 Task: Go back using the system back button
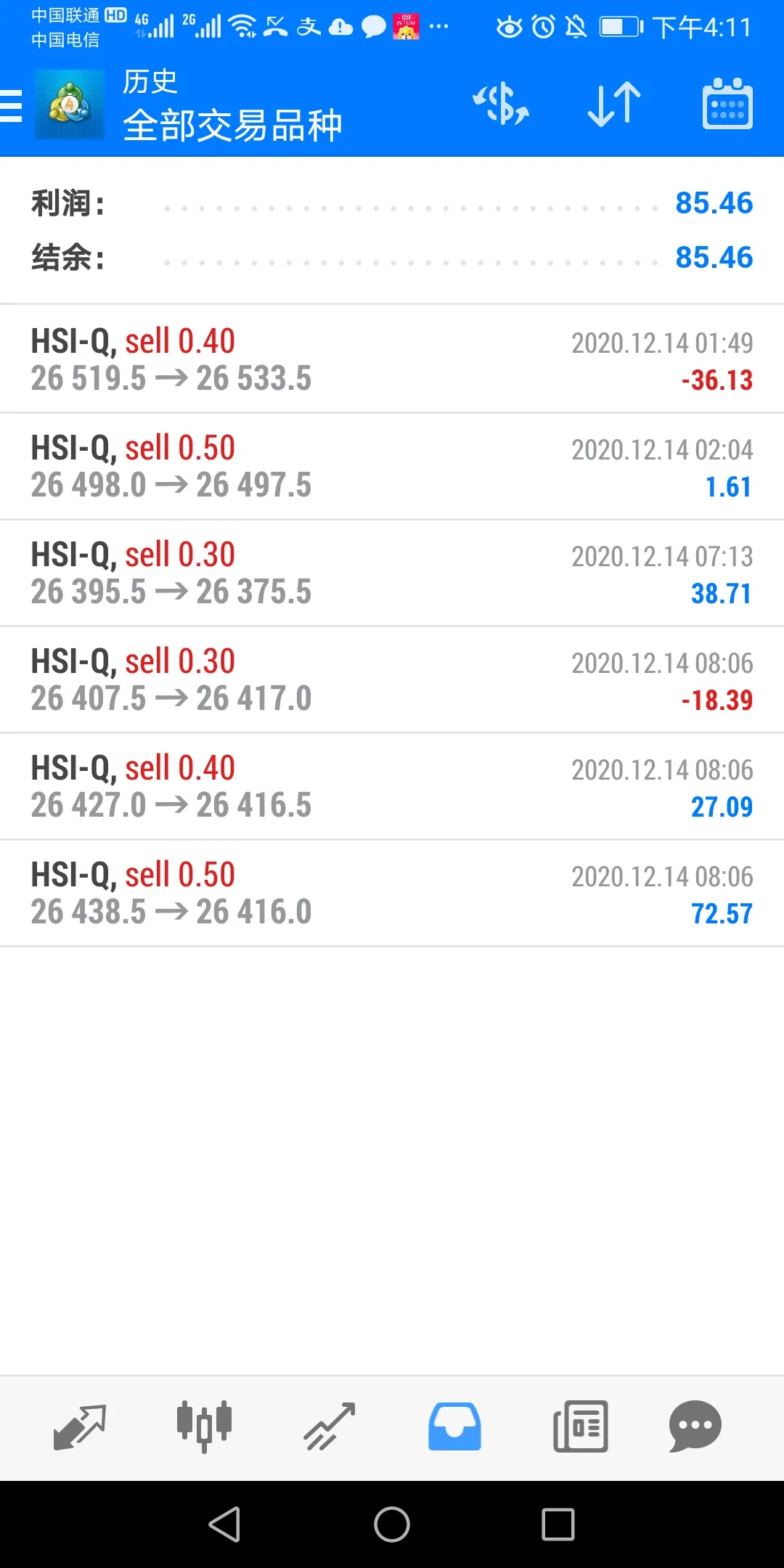224,1524
